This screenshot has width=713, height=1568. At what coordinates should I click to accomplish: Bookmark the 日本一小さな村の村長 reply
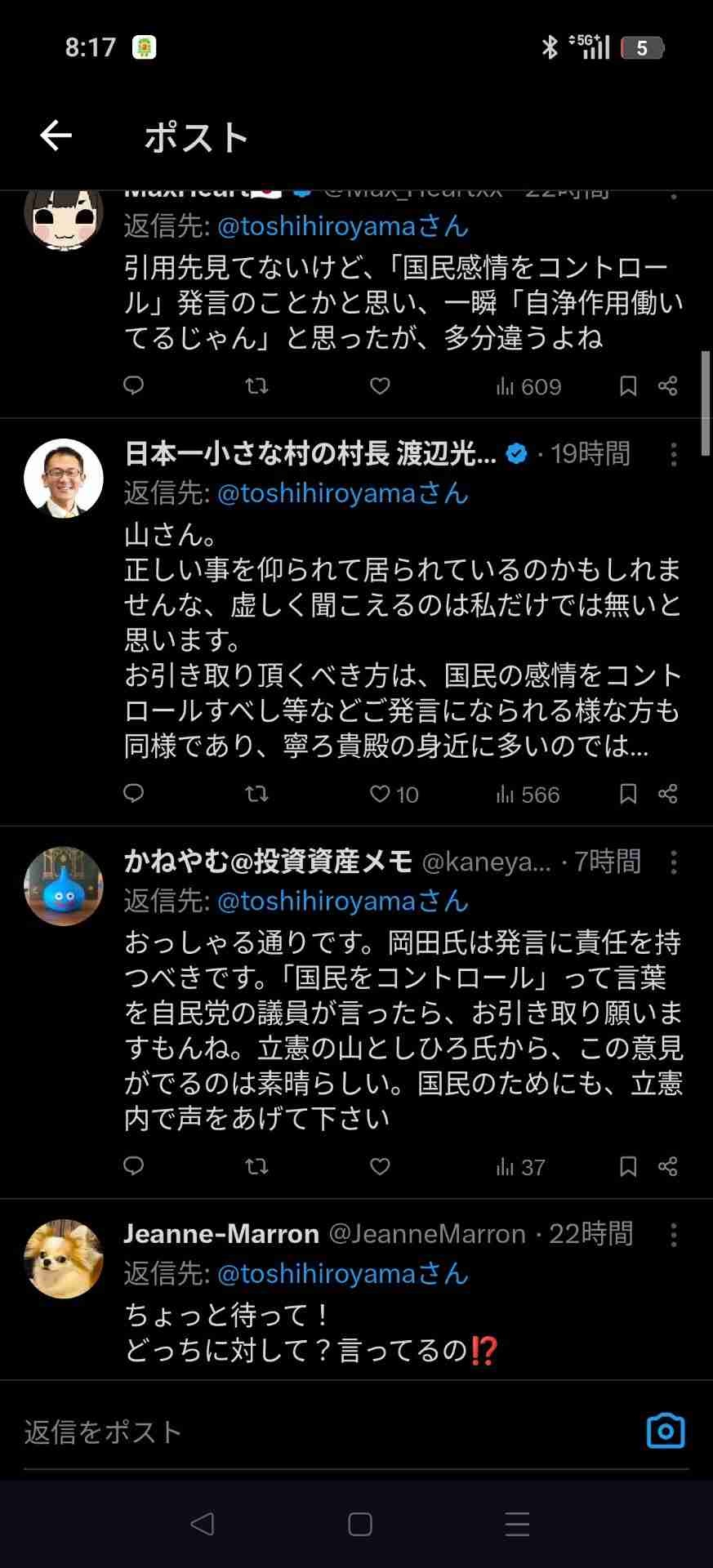(x=627, y=794)
